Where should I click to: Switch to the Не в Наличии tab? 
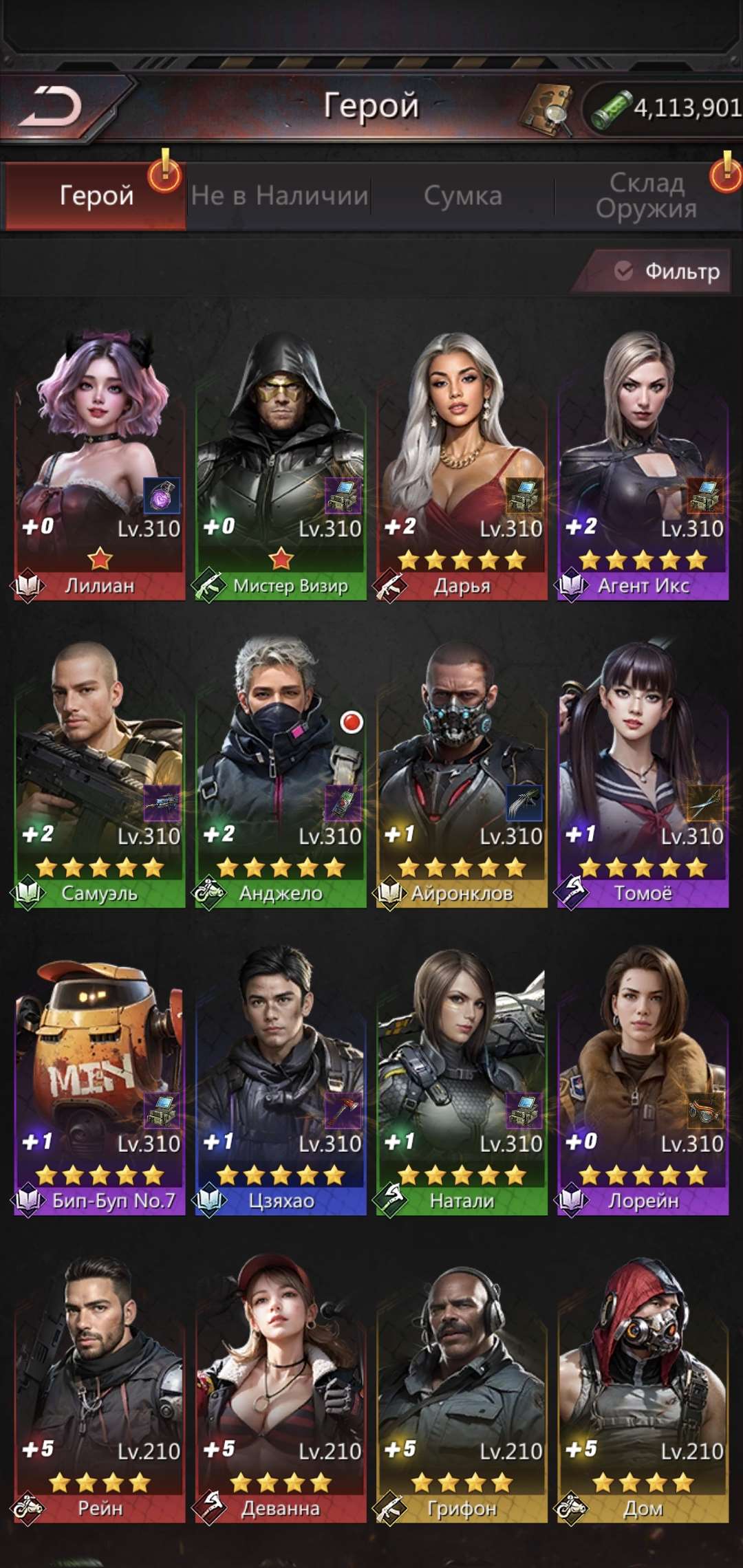tap(279, 196)
